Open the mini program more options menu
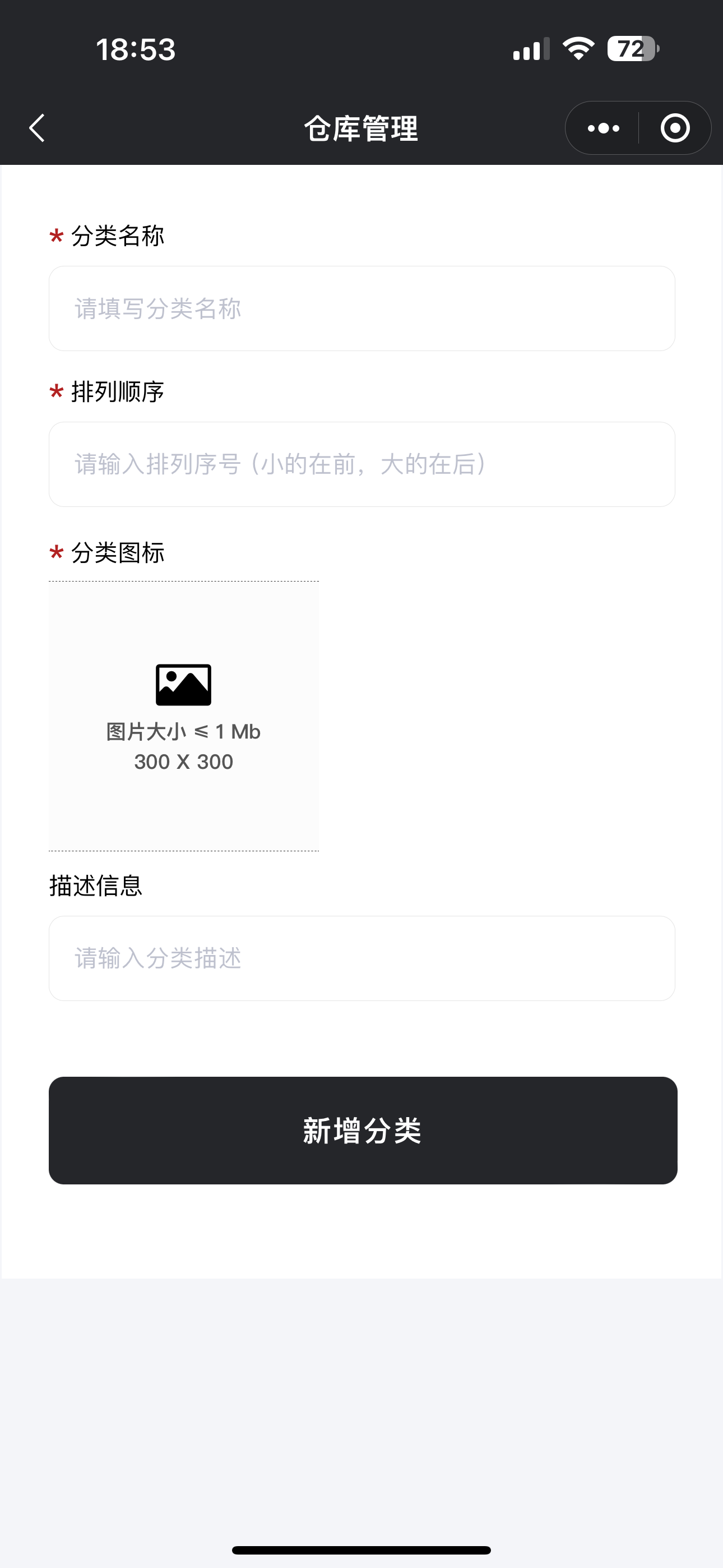The height and width of the screenshot is (1568, 723). point(603,128)
